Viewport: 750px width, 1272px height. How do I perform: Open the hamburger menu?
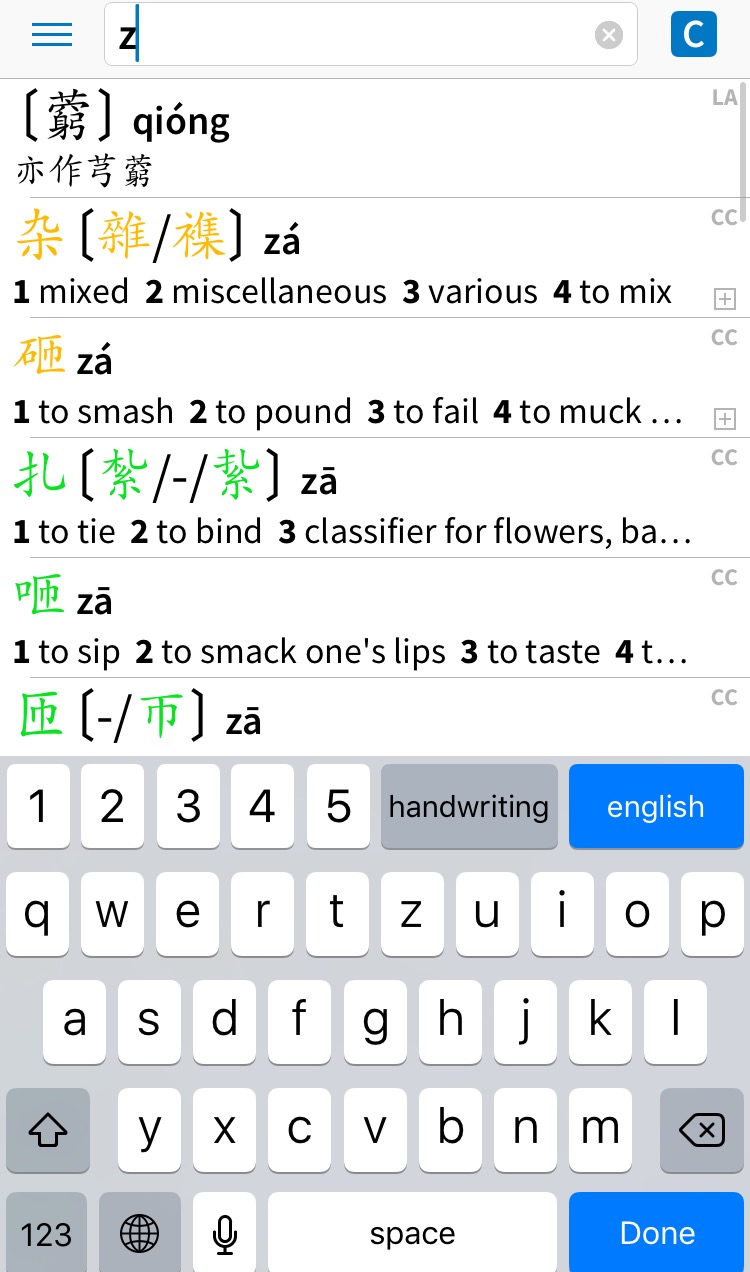point(52,35)
